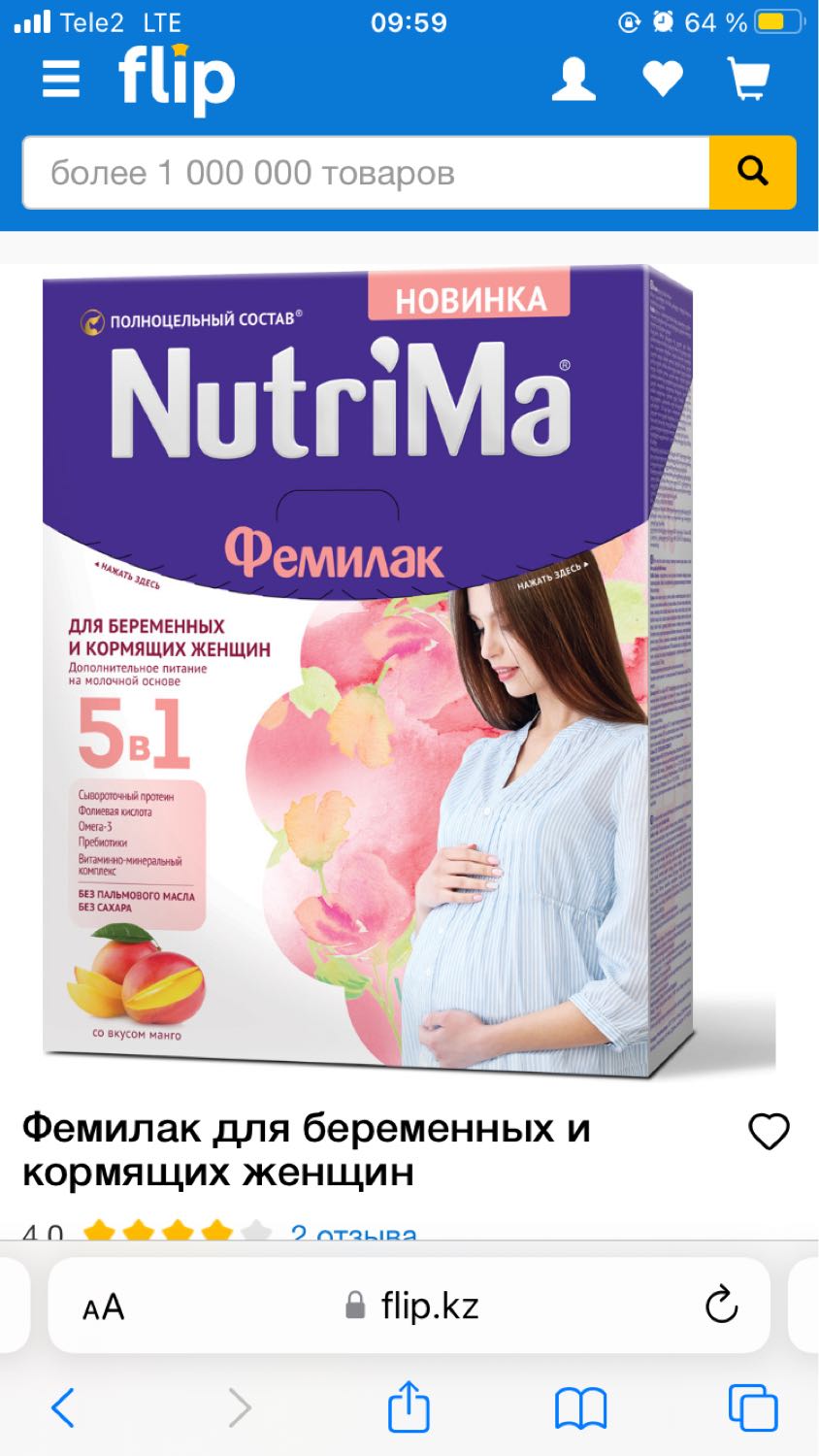Viewport: 819px width, 1456px height.
Task: Tap the flip.kz address bar
Action: [x=411, y=1306]
